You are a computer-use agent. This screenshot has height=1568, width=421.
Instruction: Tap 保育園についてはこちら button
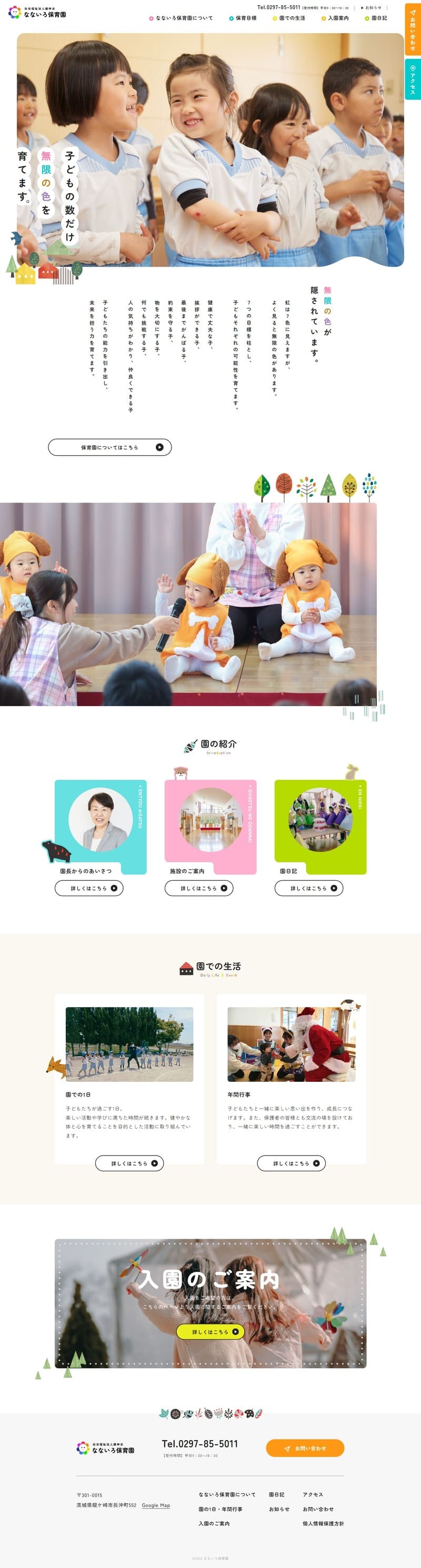click(x=109, y=447)
